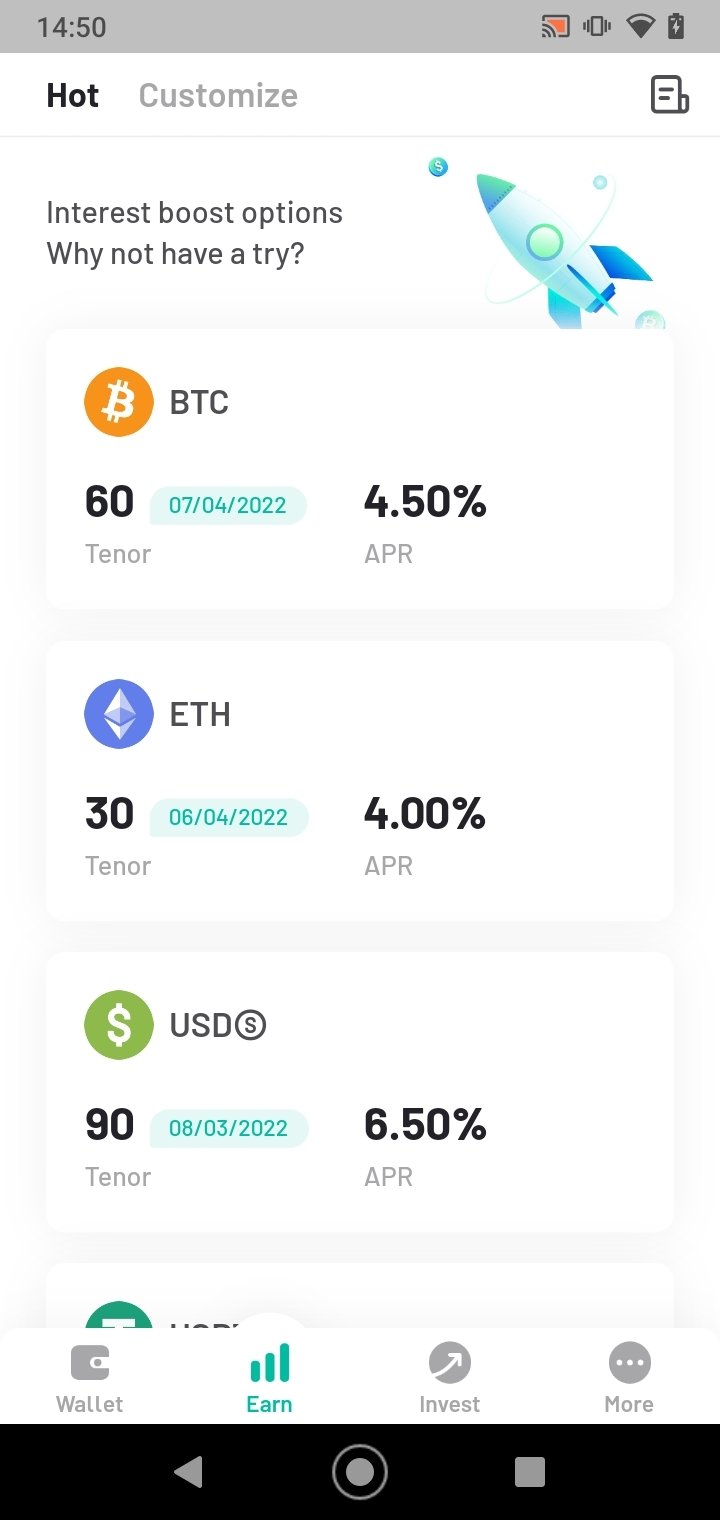The width and height of the screenshot is (720, 1520).
Task: Switch to the Invest tab
Action: coord(450,1378)
